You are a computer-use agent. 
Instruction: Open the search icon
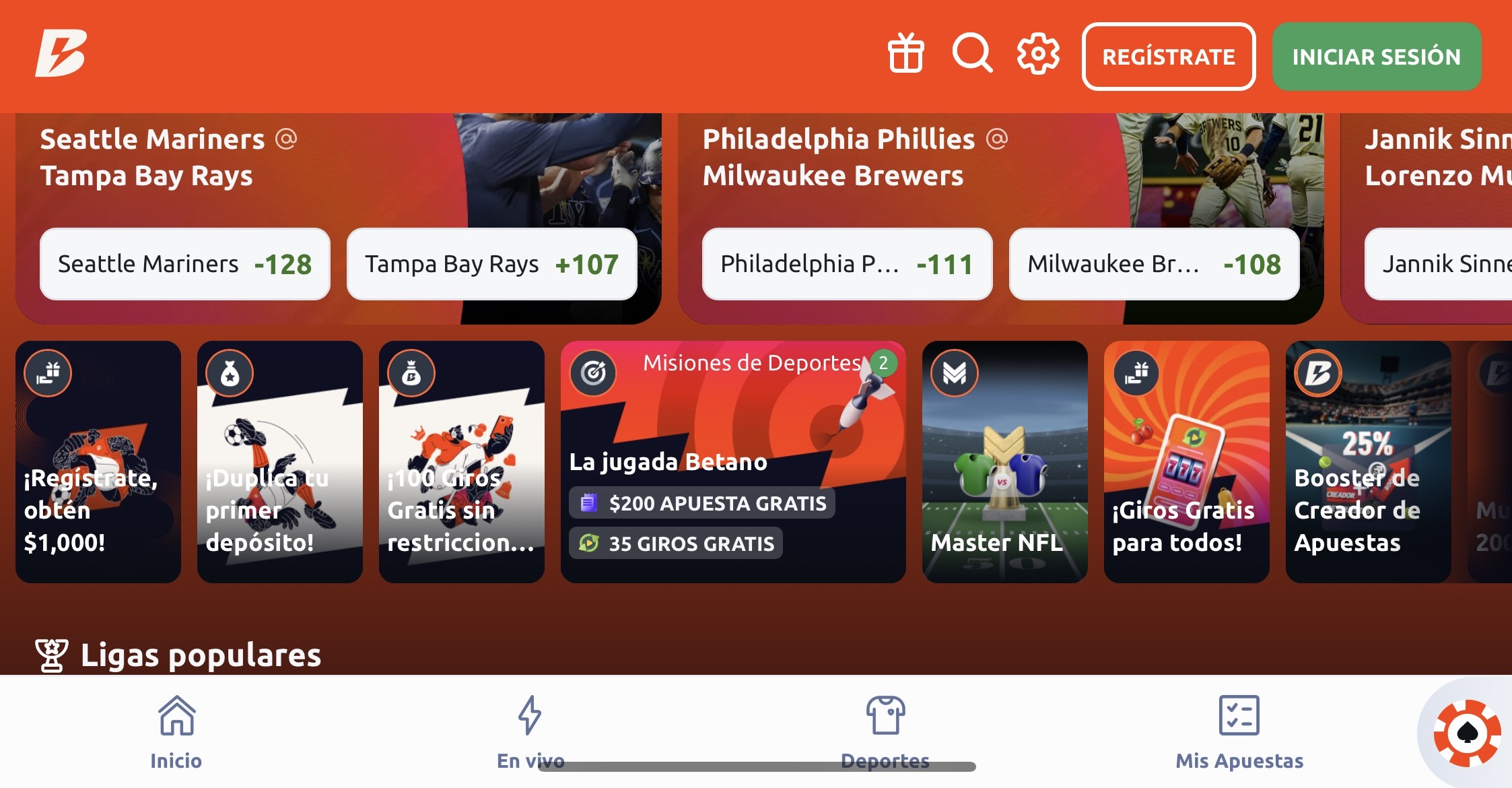(972, 54)
